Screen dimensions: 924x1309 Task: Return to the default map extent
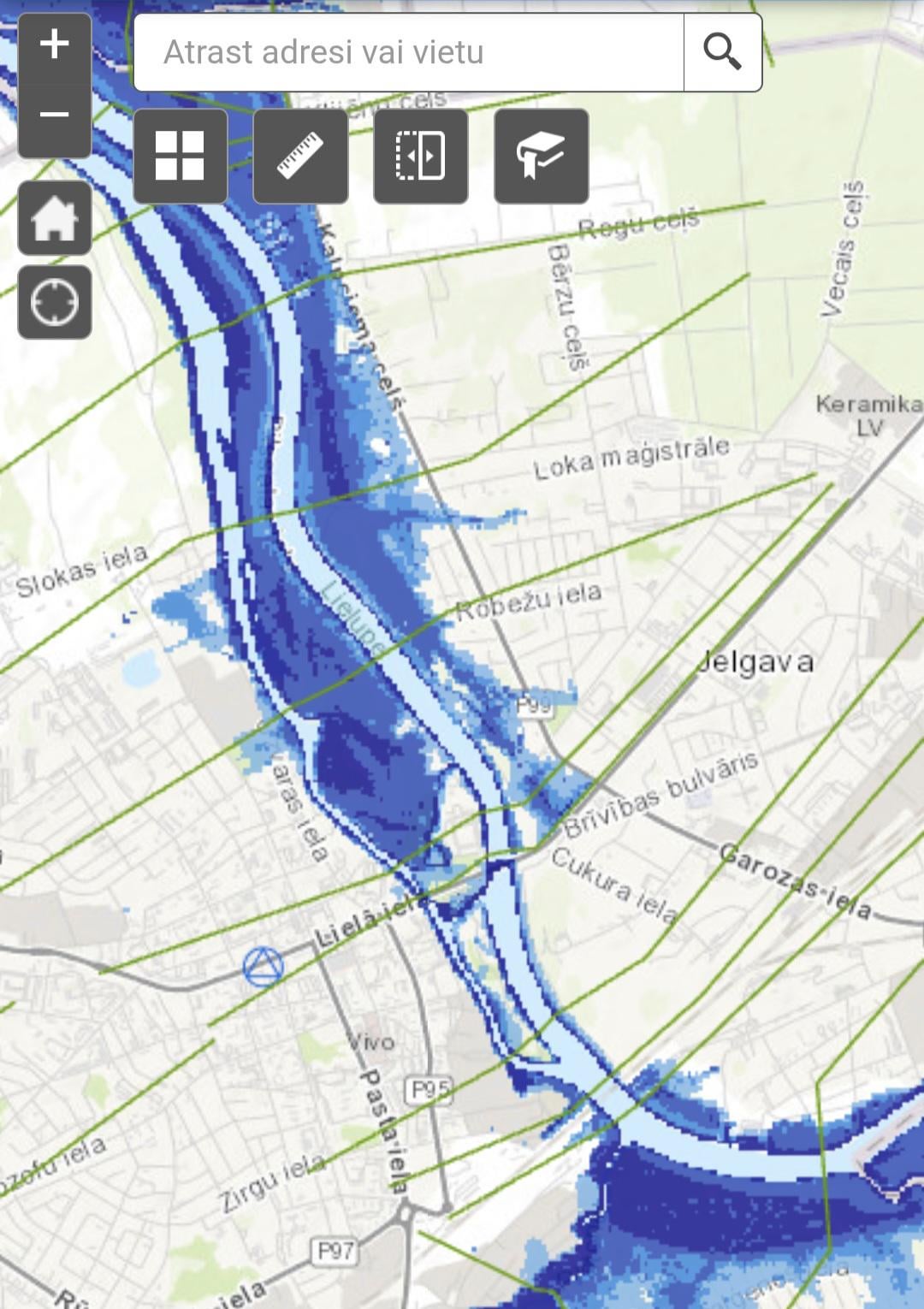[x=55, y=218]
